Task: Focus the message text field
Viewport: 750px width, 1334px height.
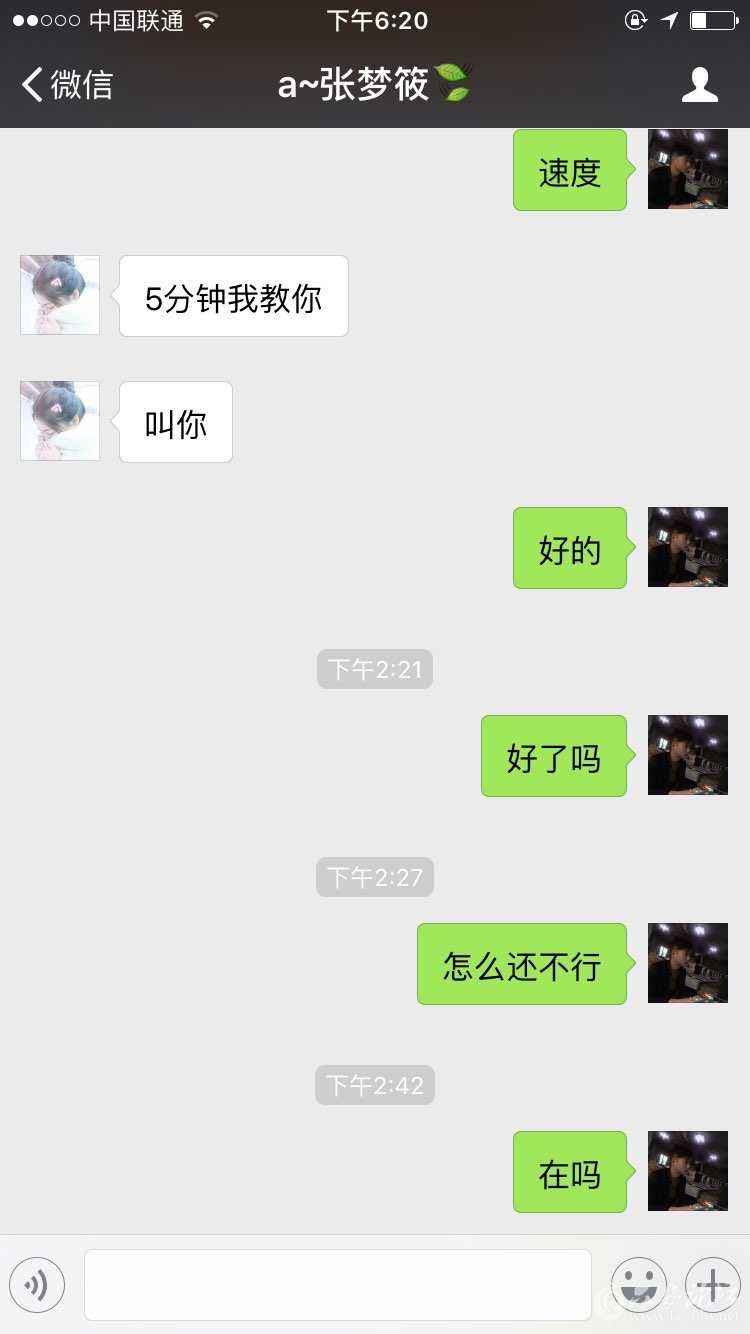Action: (x=338, y=1284)
